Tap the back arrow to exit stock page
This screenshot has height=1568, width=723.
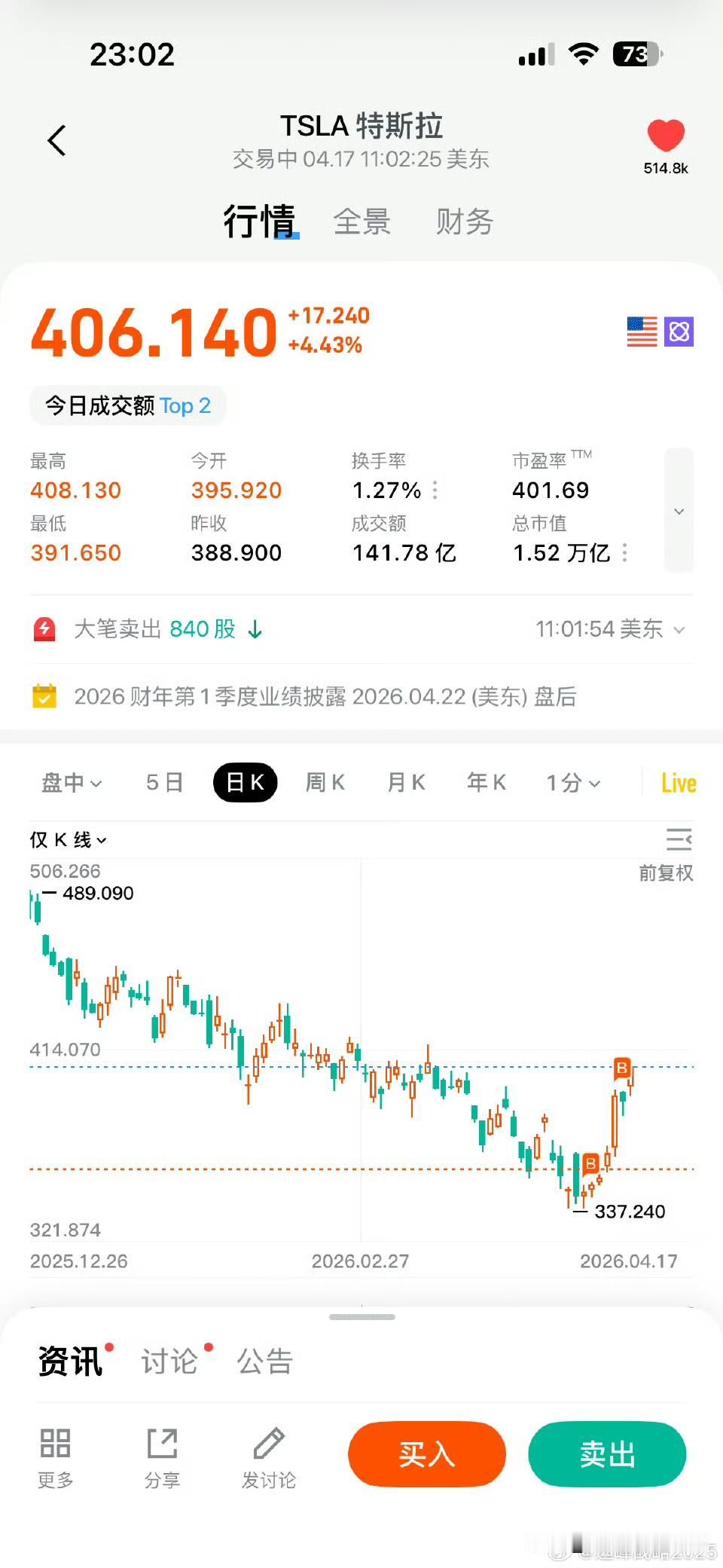56,140
